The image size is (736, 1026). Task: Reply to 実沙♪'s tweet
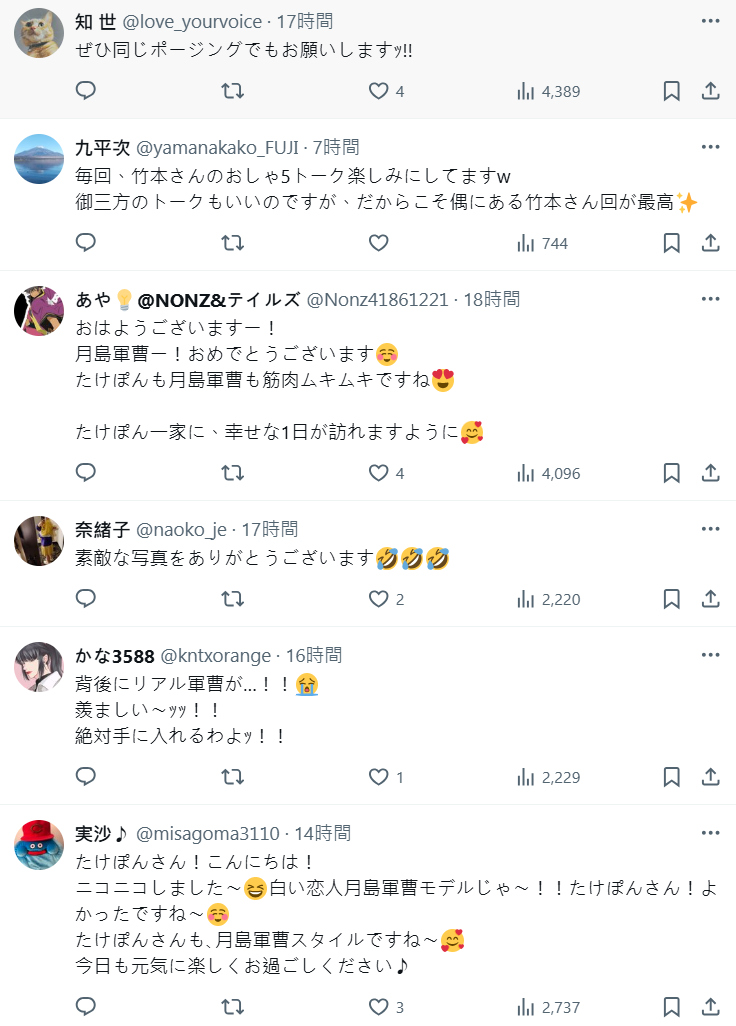86,1007
